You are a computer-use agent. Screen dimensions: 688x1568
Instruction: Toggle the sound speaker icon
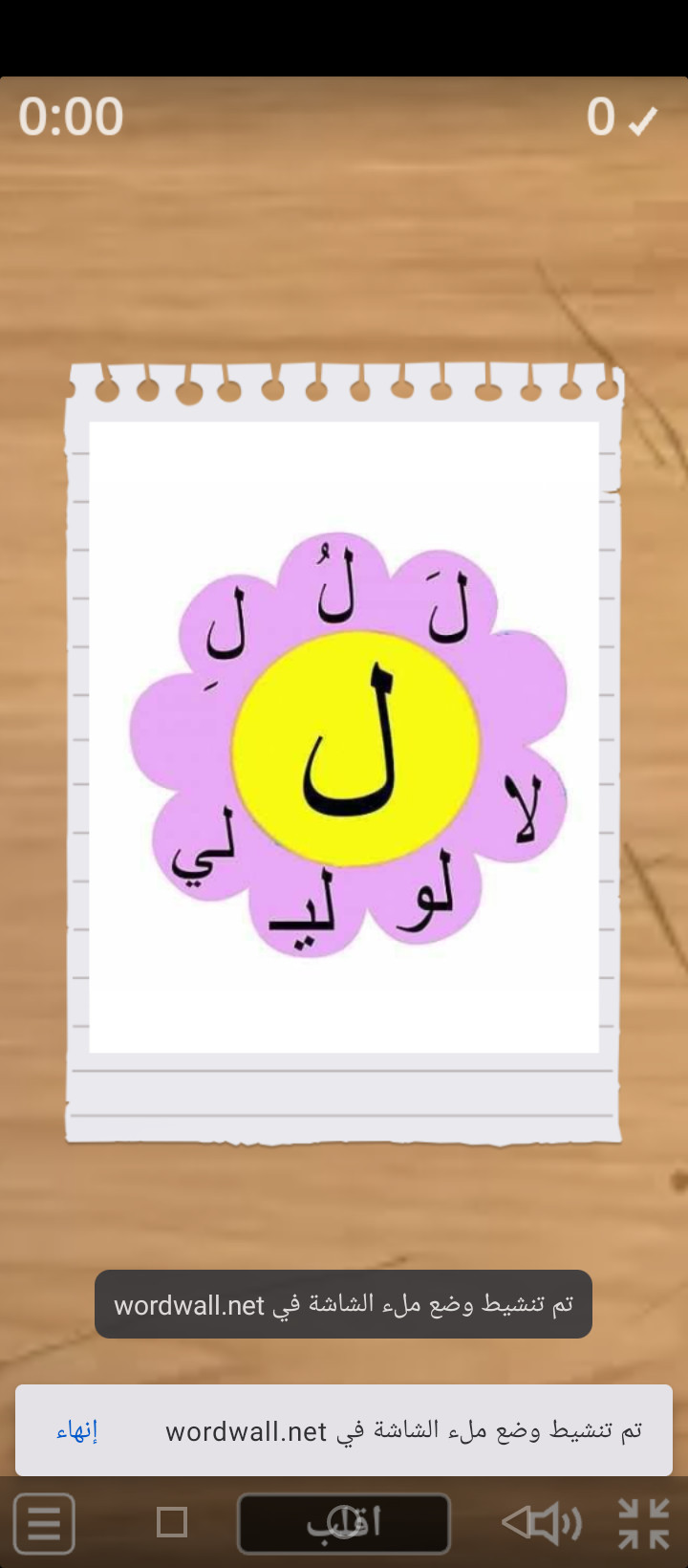coord(542,1522)
